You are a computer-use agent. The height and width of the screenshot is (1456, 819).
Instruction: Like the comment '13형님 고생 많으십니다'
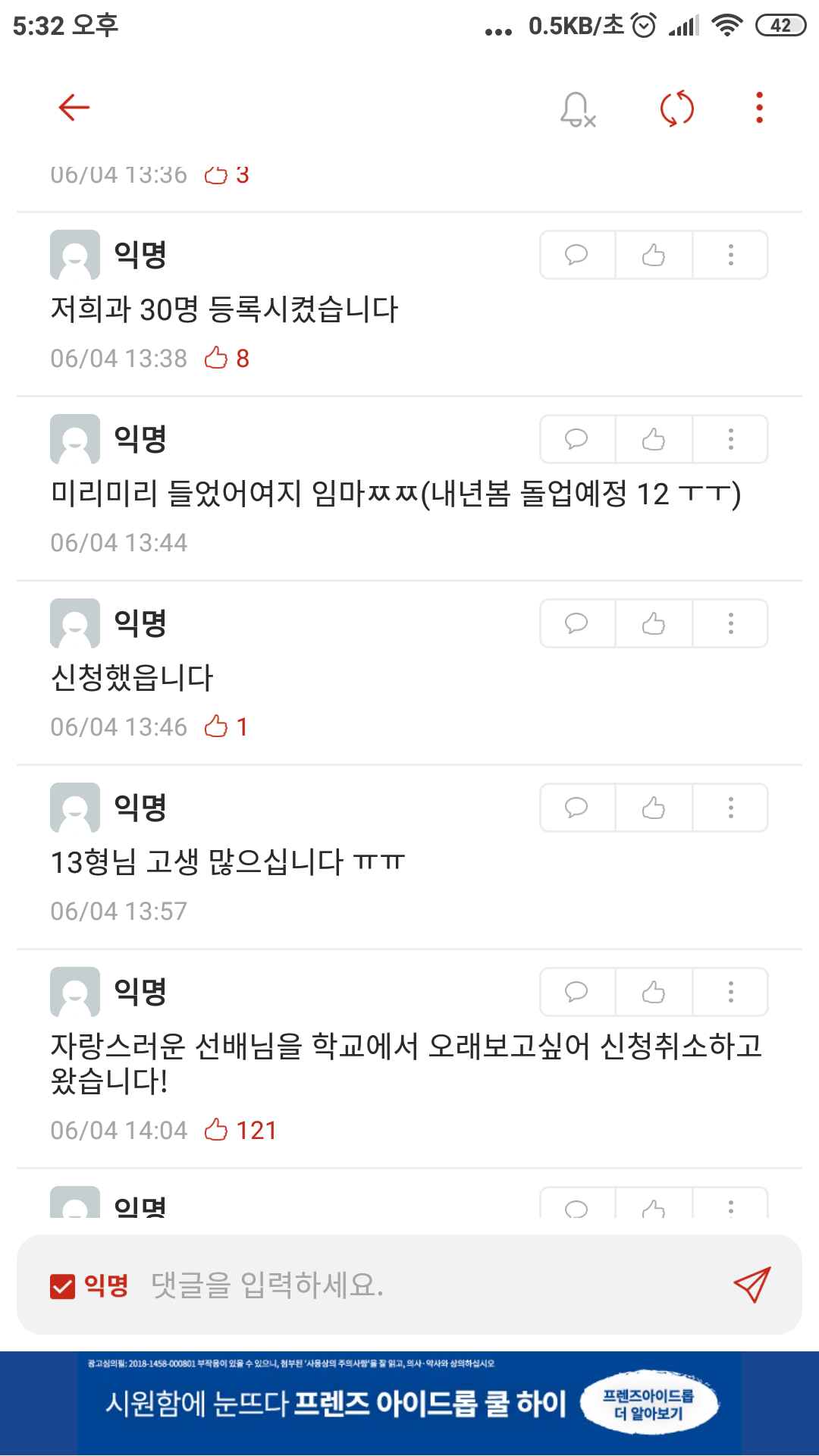coord(654,808)
